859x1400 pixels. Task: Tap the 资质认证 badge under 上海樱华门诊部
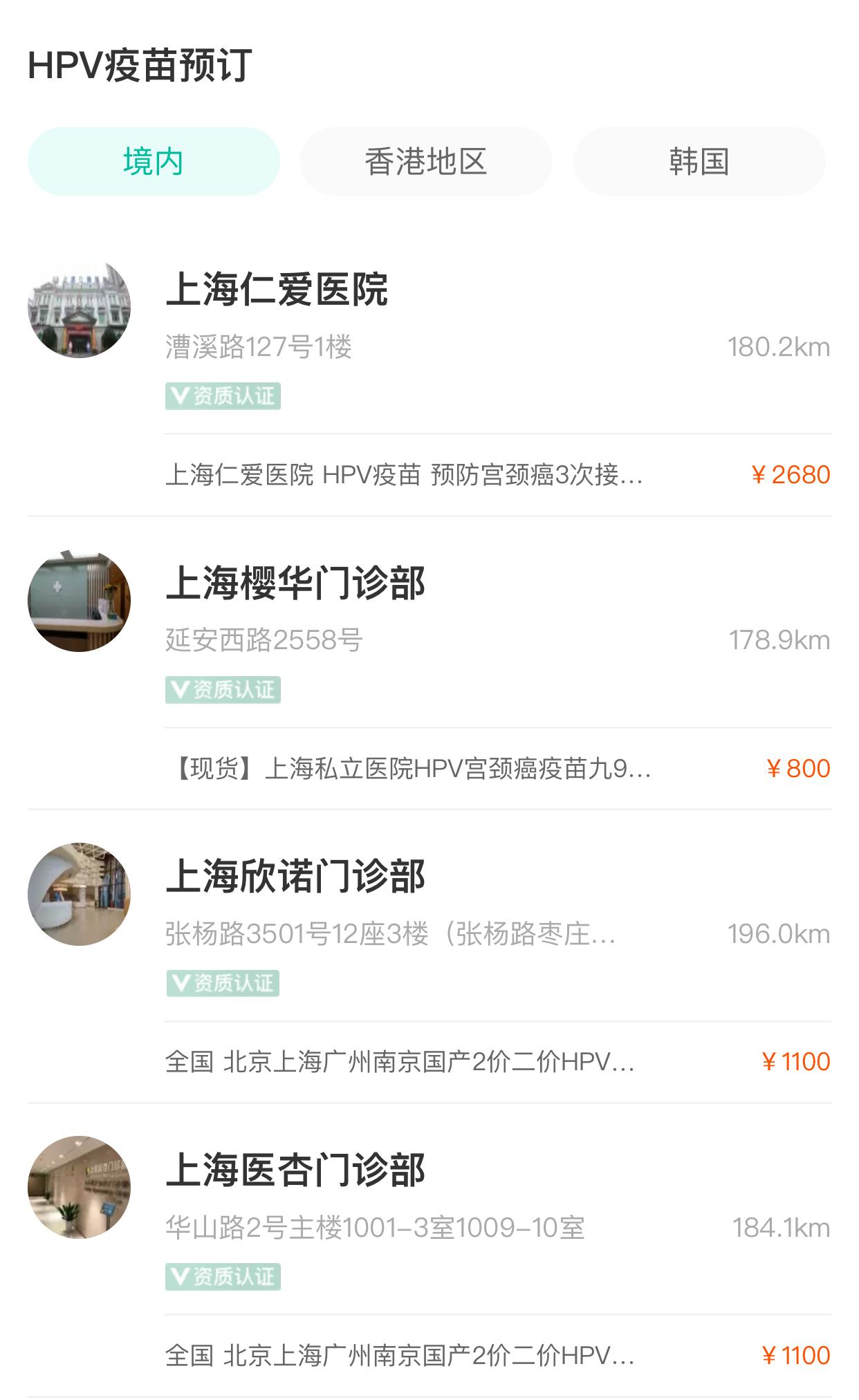coord(223,689)
